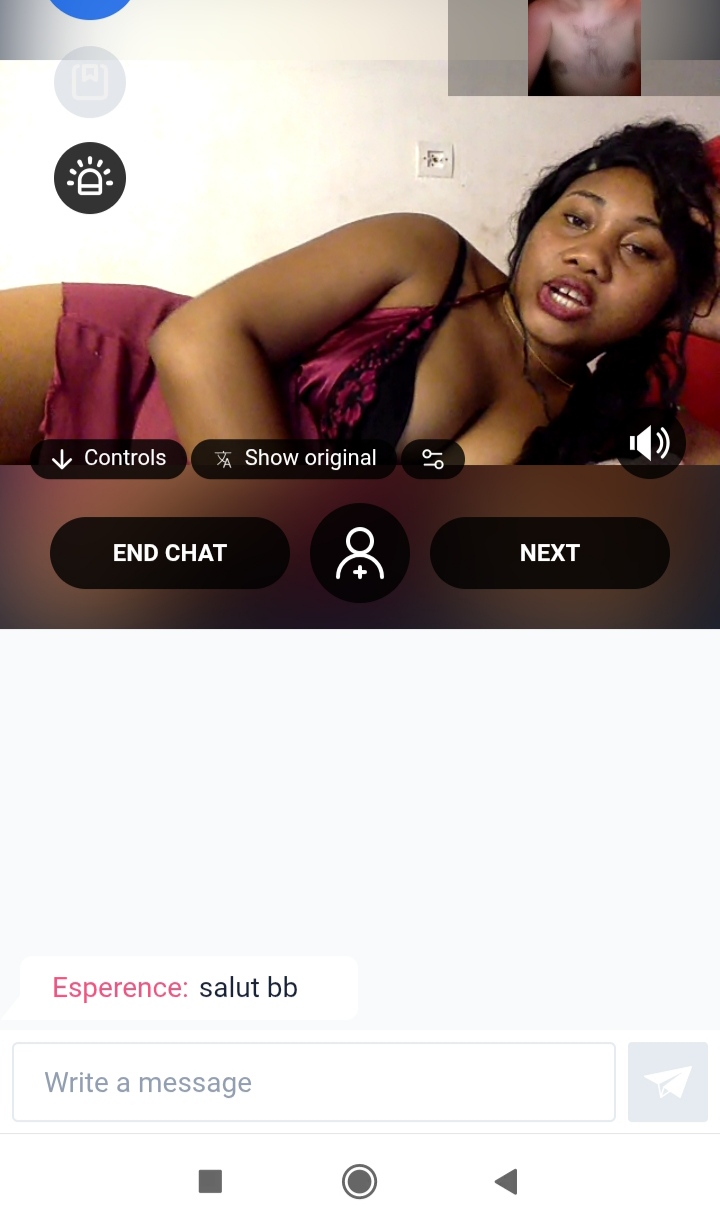Add this person as a friend
720x1229 pixels.
point(360,553)
